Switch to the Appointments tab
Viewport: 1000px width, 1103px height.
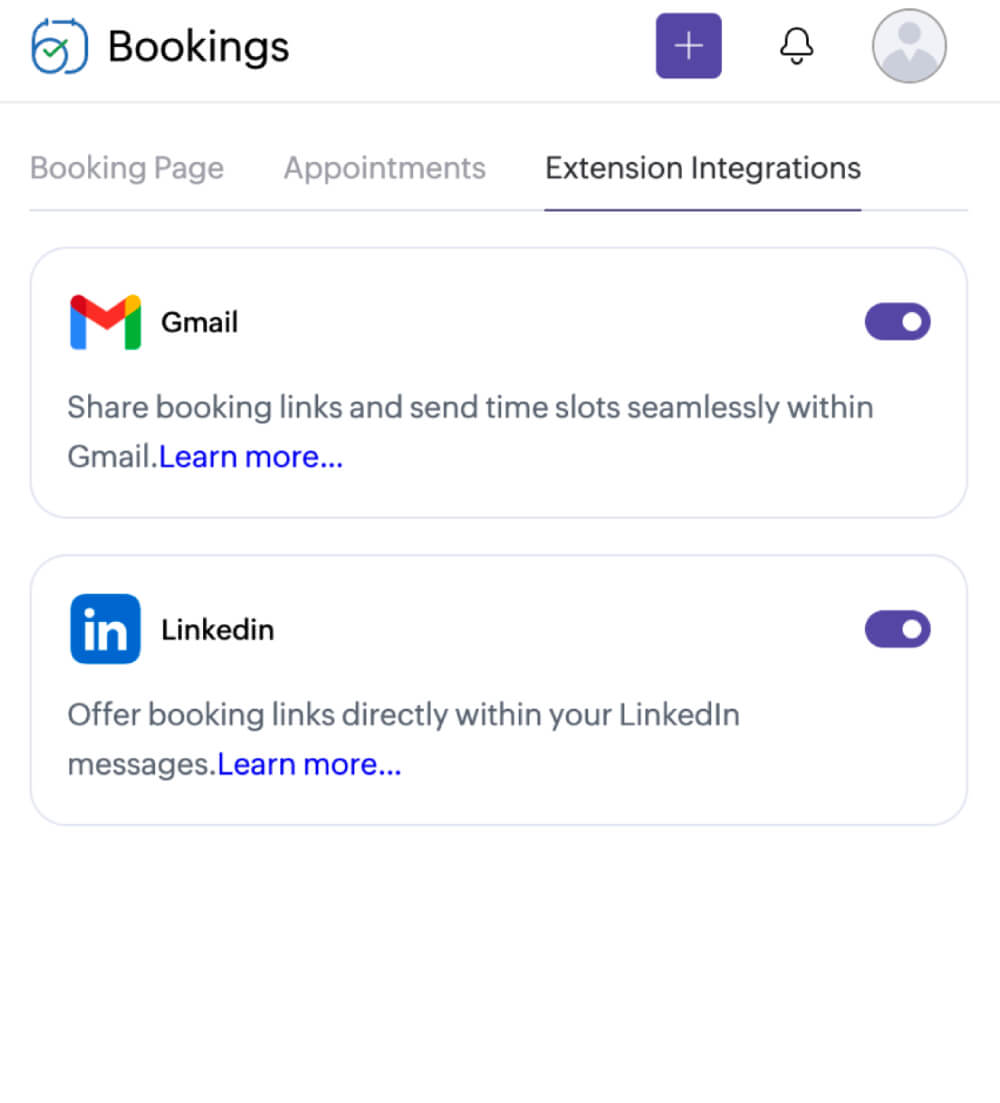coord(384,168)
